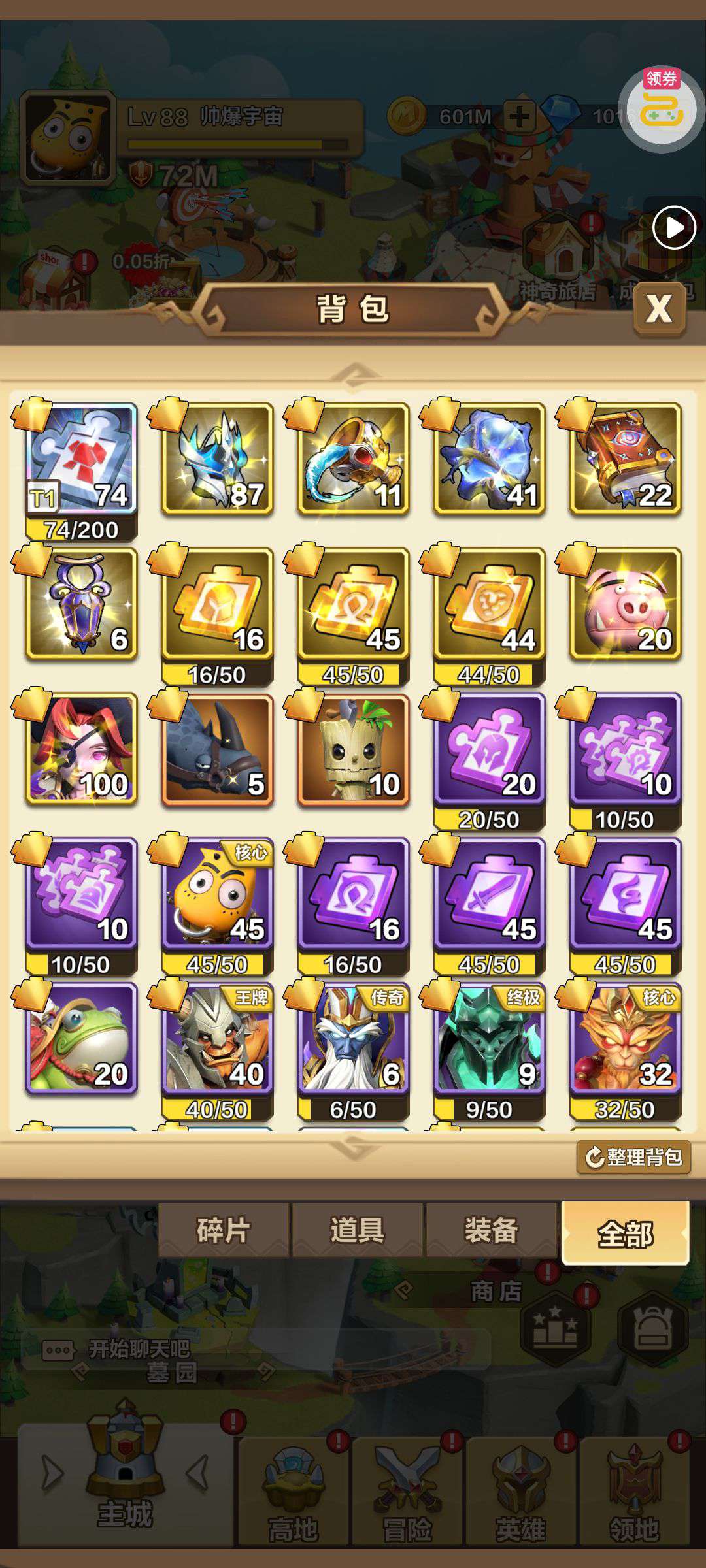Switch to the 装备 tab
Viewport: 706px width, 1568px height.
click(492, 1230)
